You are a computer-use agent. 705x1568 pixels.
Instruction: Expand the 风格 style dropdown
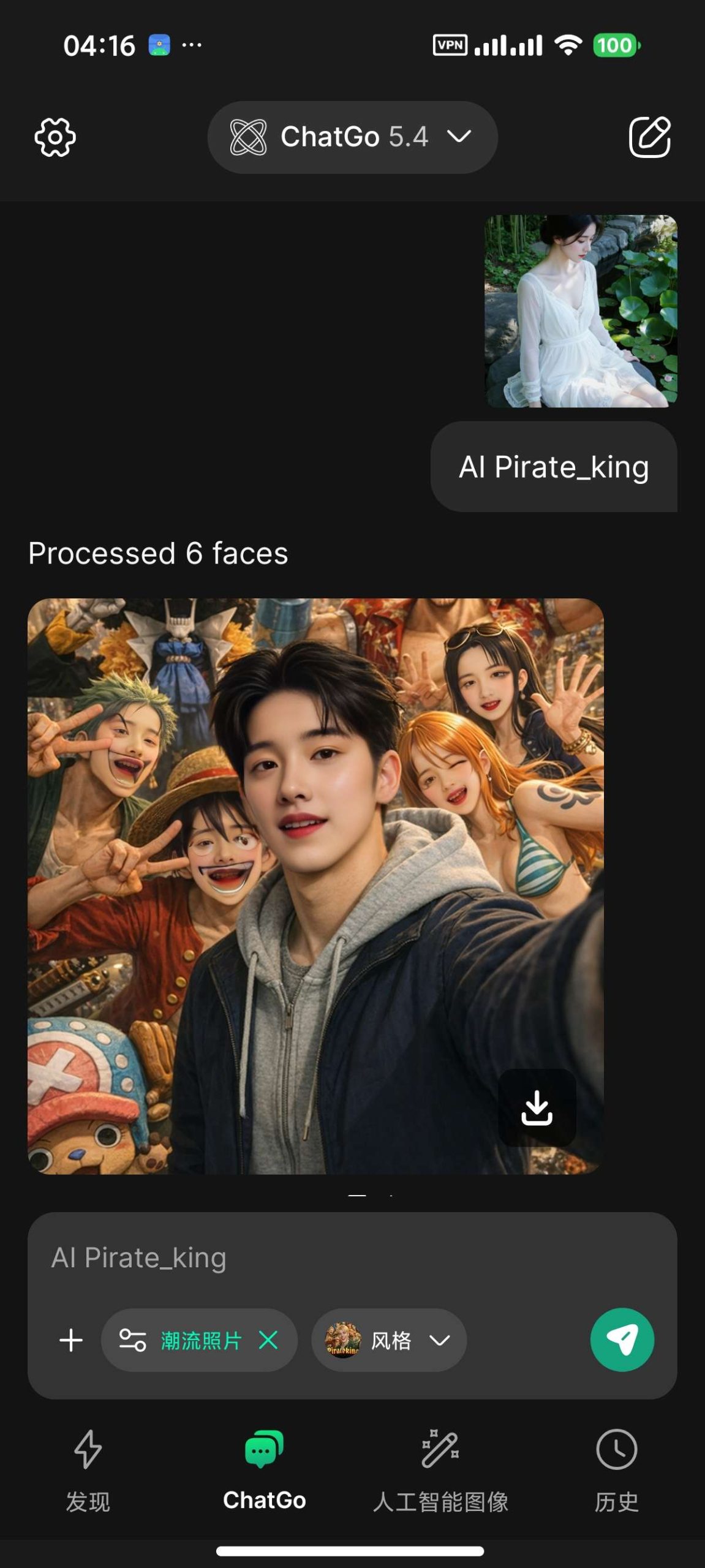pos(390,1340)
